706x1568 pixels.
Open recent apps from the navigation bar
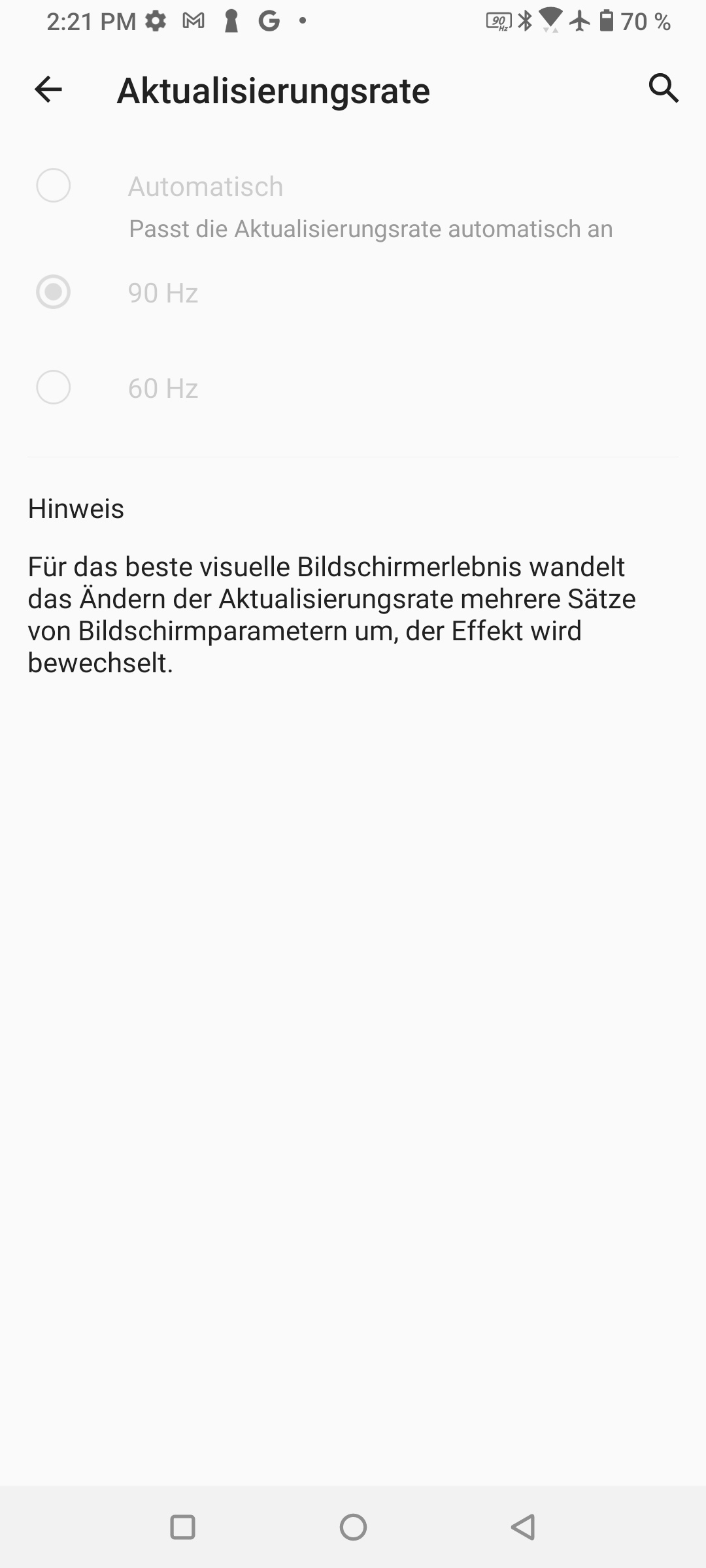(x=182, y=1527)
